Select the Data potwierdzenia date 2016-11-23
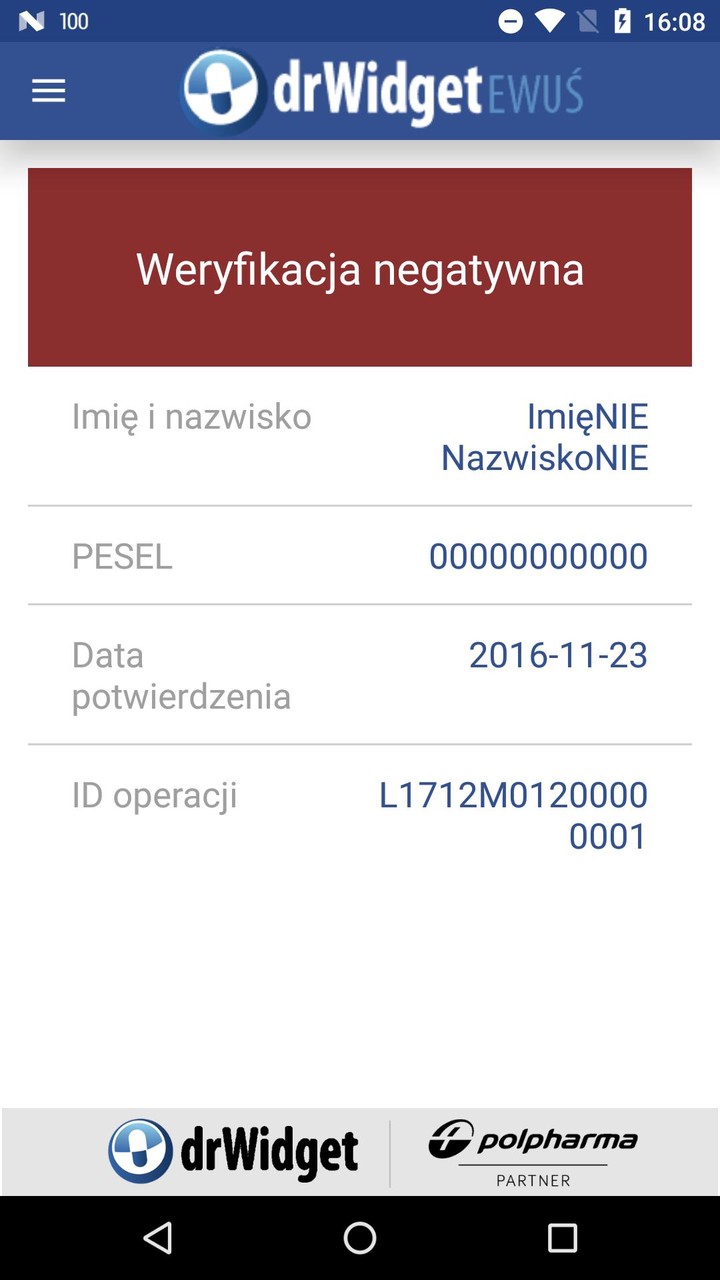Viewport: 720px width, 1280px height. pos(558,655)
